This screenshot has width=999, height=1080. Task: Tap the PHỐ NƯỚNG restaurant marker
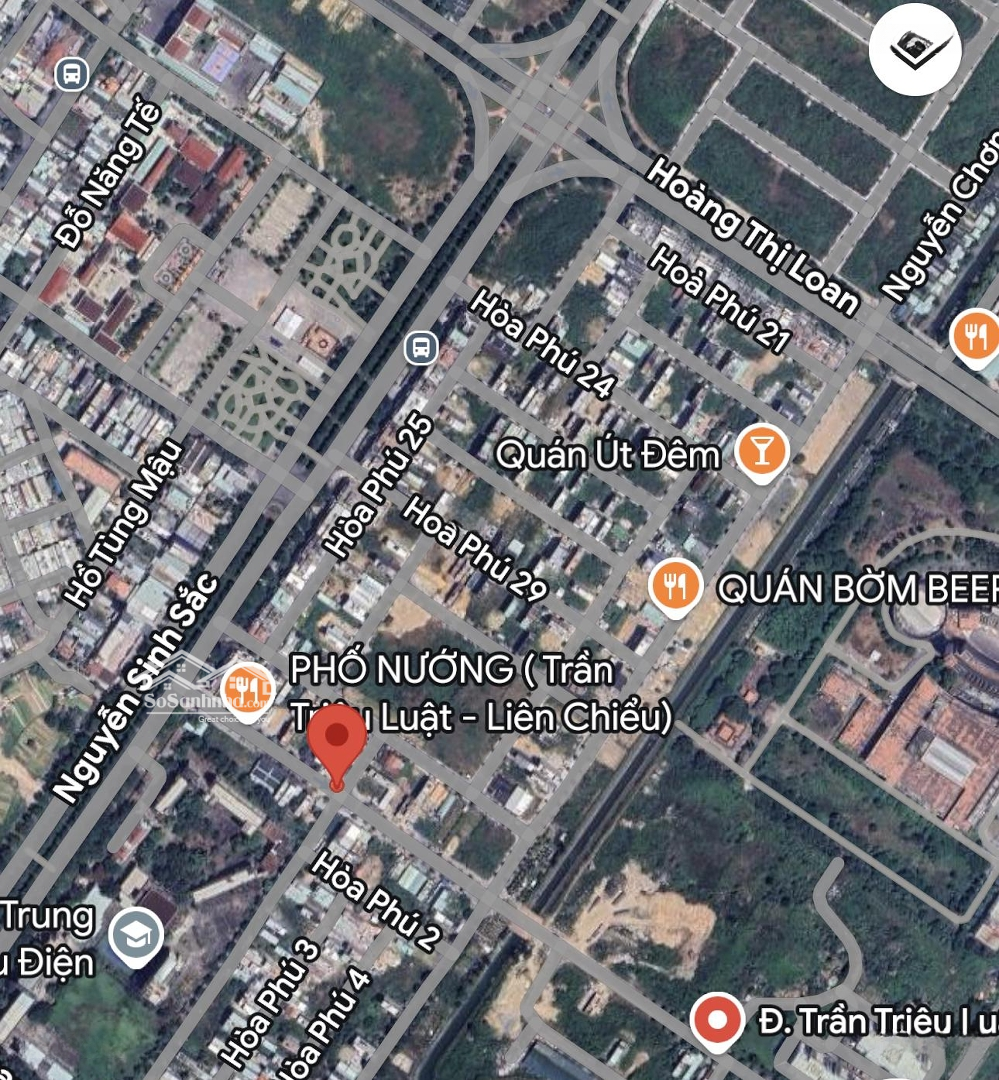pyautogui.click(x=247, y=688)
